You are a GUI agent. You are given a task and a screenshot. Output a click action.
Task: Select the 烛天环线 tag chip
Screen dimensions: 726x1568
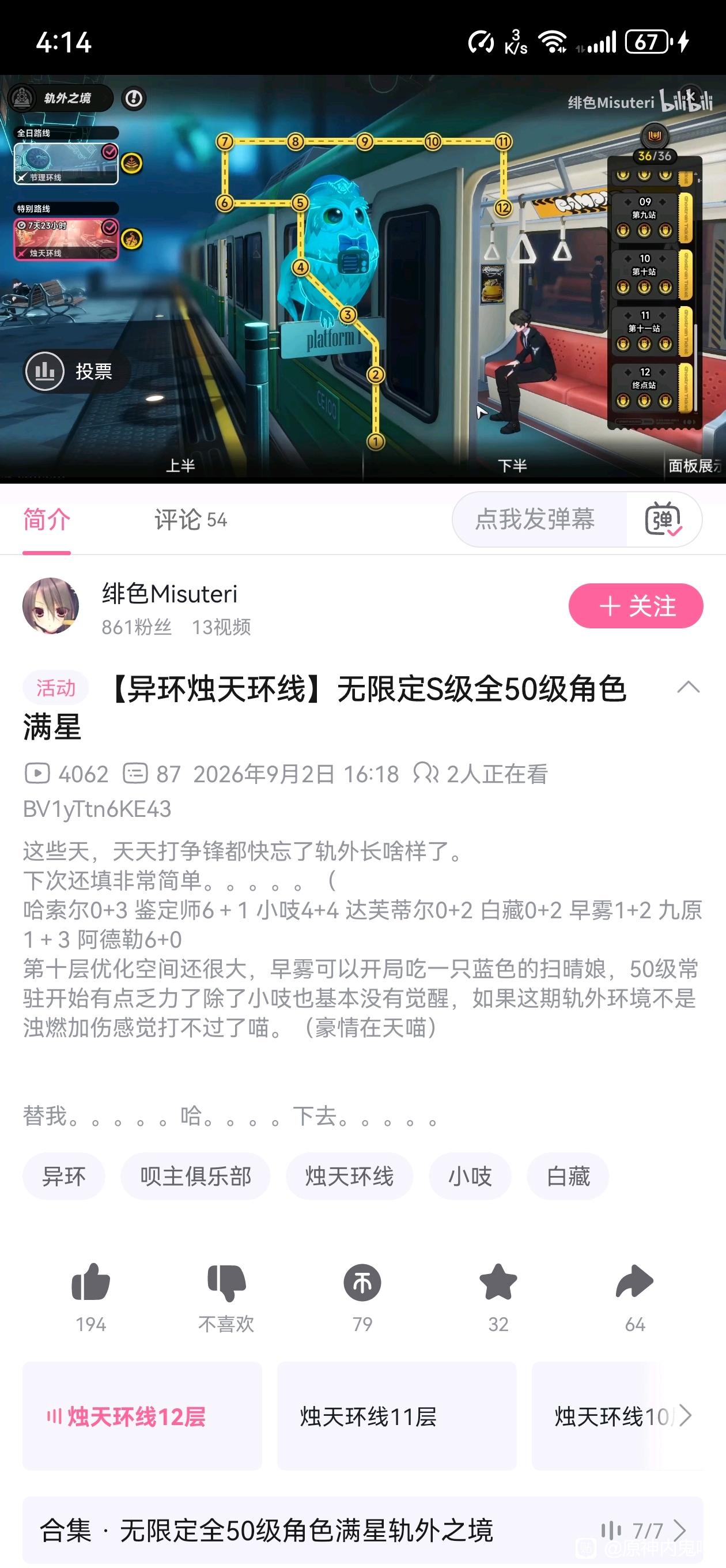349,1176
